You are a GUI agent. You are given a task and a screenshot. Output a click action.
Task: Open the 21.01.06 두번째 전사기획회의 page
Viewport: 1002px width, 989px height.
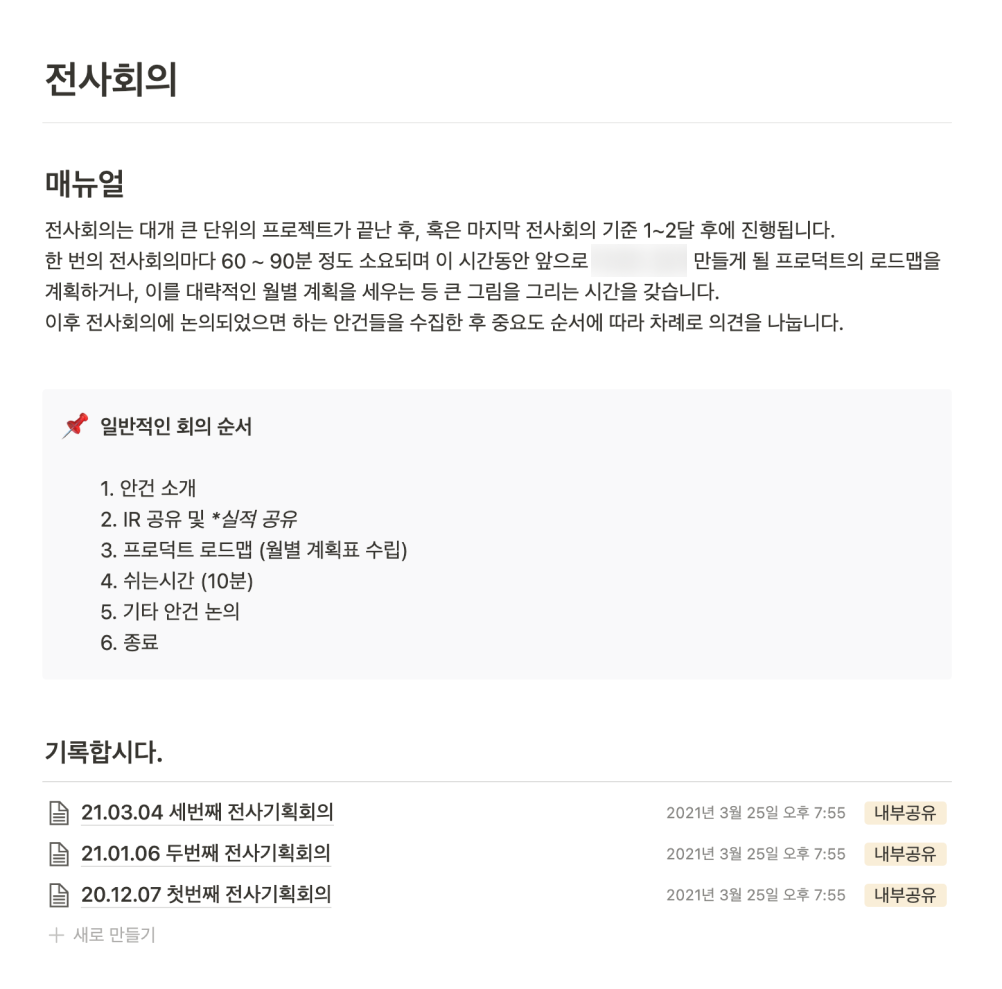pos(206,853)
